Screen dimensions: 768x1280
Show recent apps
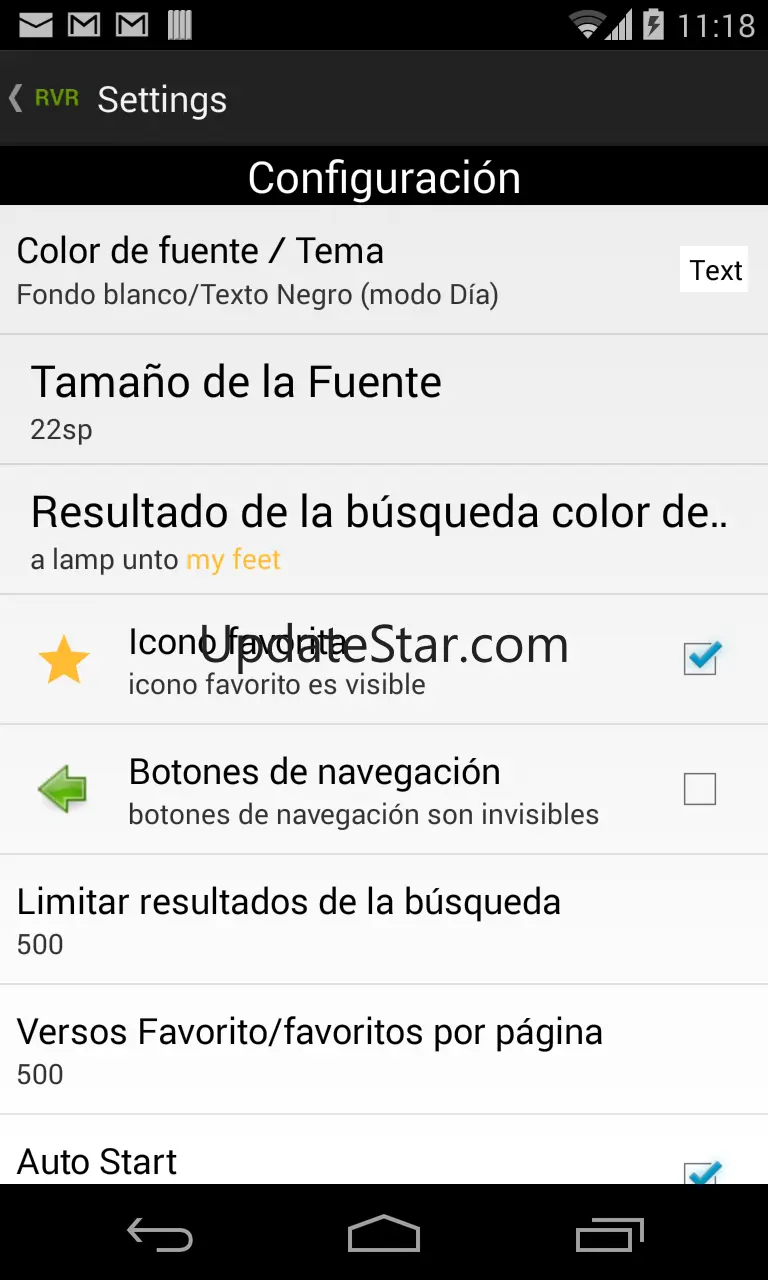610,1236
